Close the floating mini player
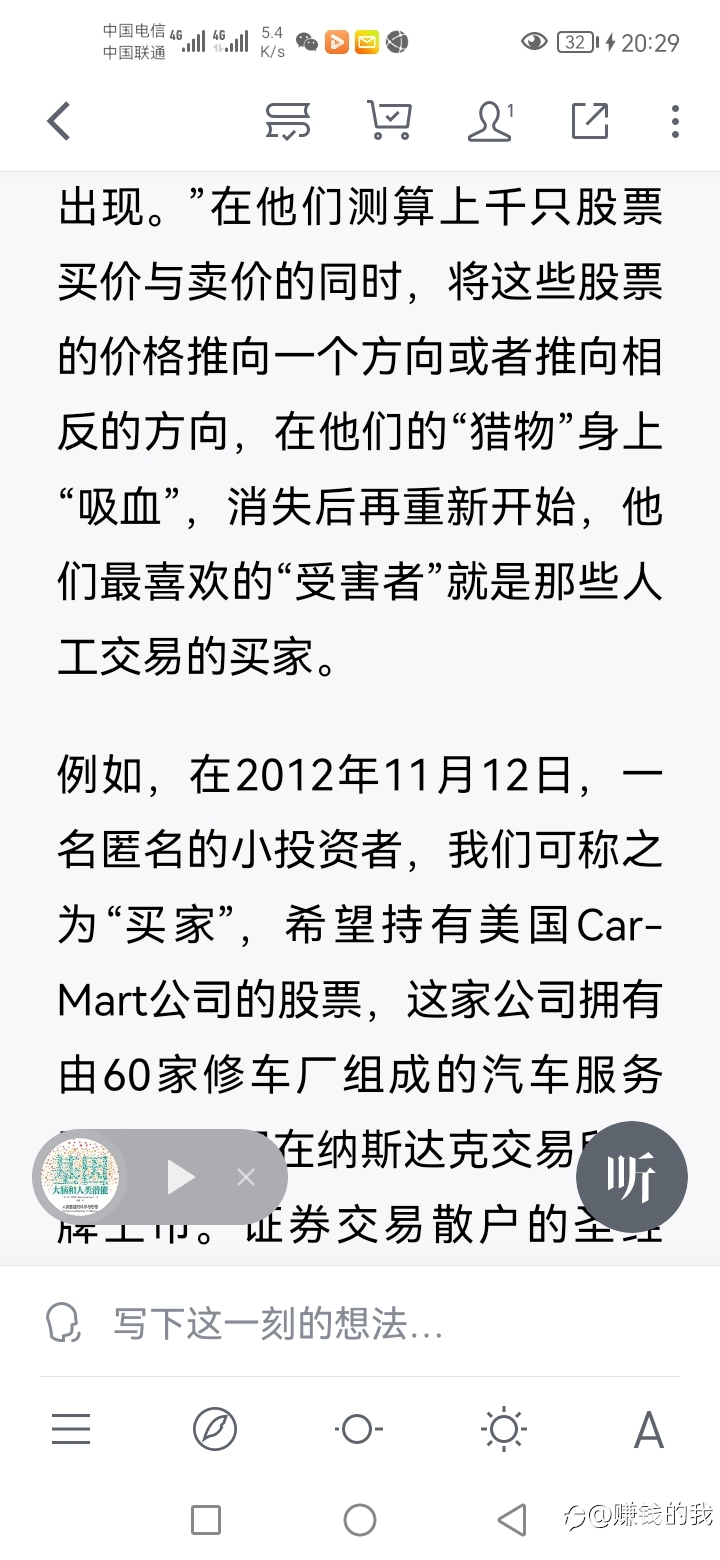The width and height of the screenshot is (720, 1560). tap(246, 1177)
